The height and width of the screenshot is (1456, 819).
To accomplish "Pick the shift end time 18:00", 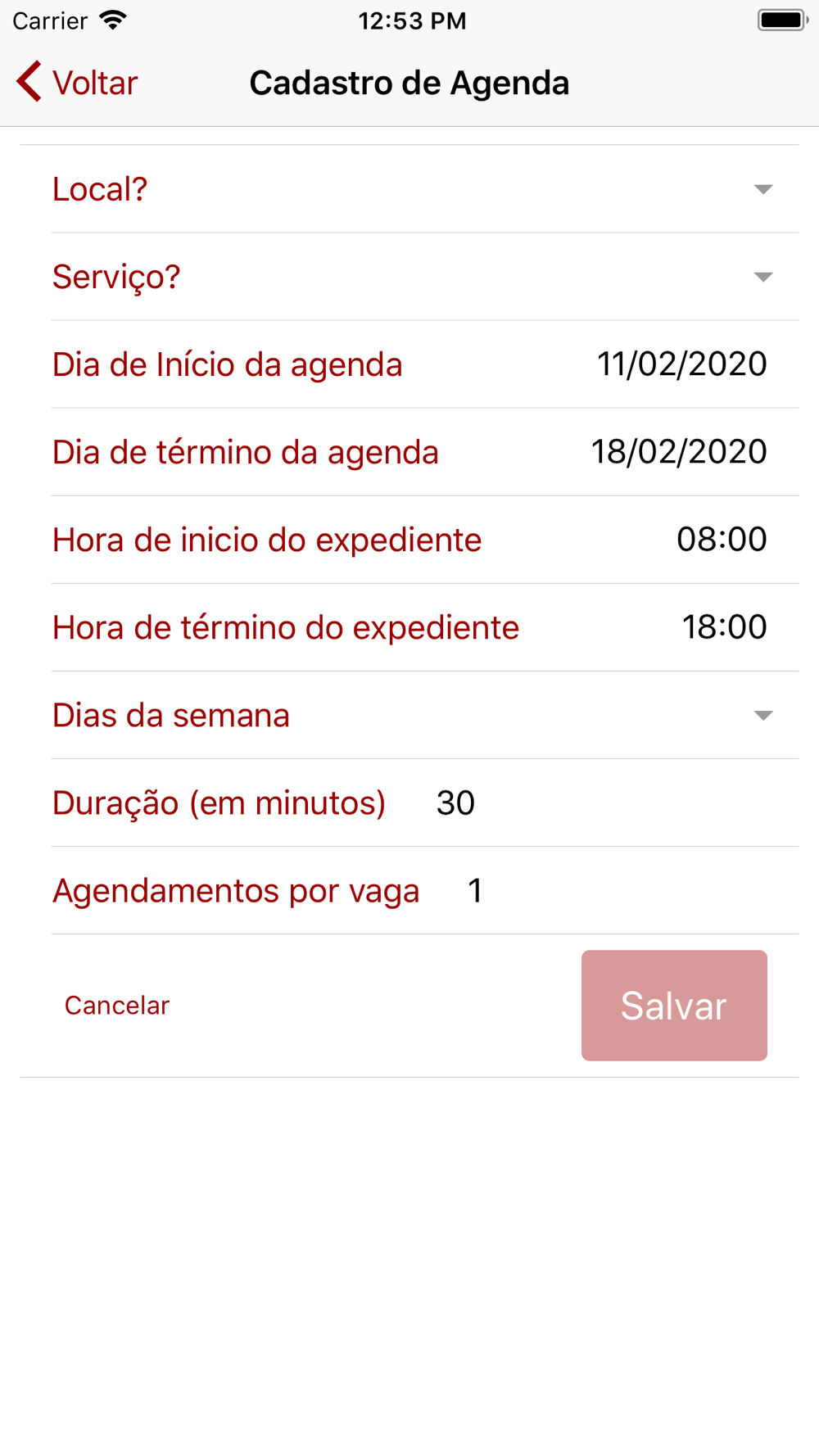I will pos(724,627).
